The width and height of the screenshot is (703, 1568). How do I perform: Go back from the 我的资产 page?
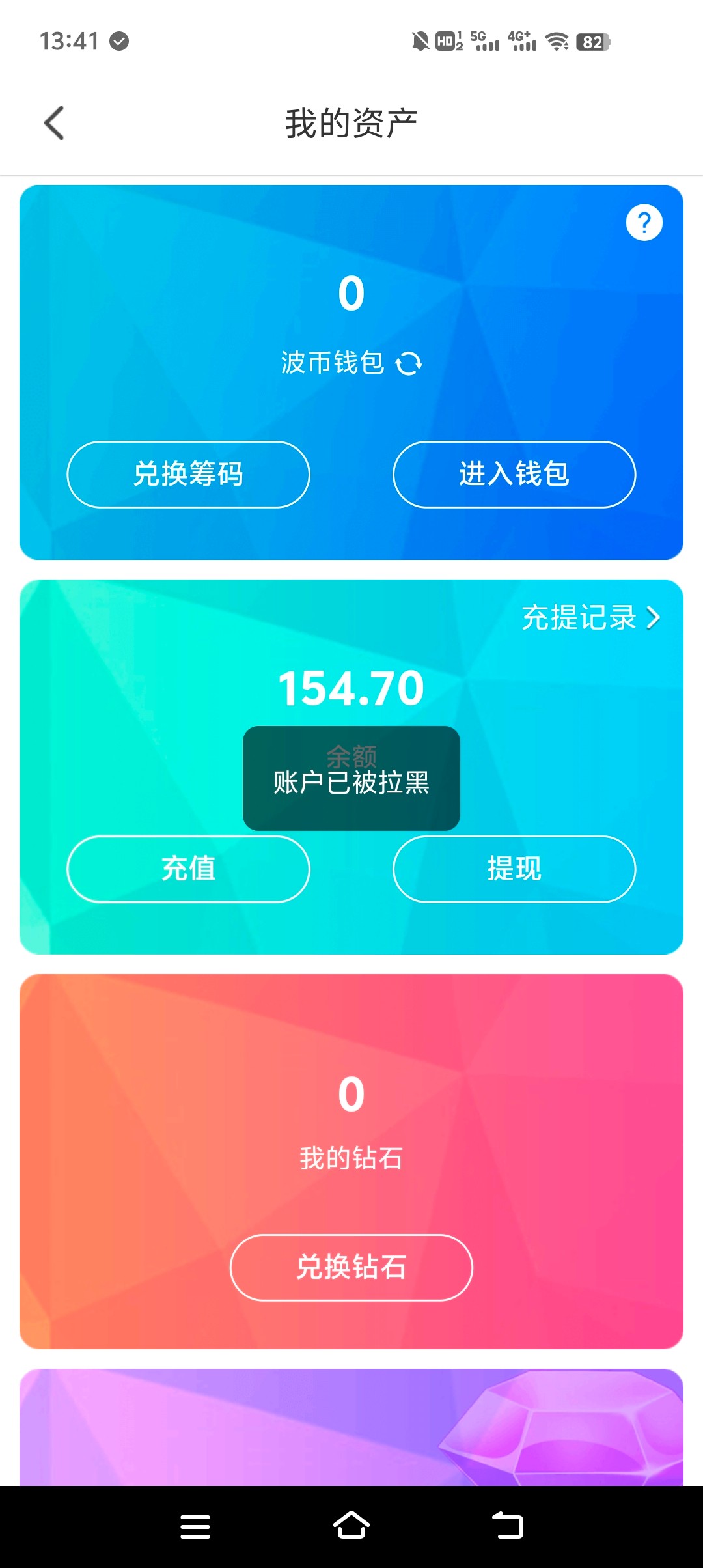point(55,123)
